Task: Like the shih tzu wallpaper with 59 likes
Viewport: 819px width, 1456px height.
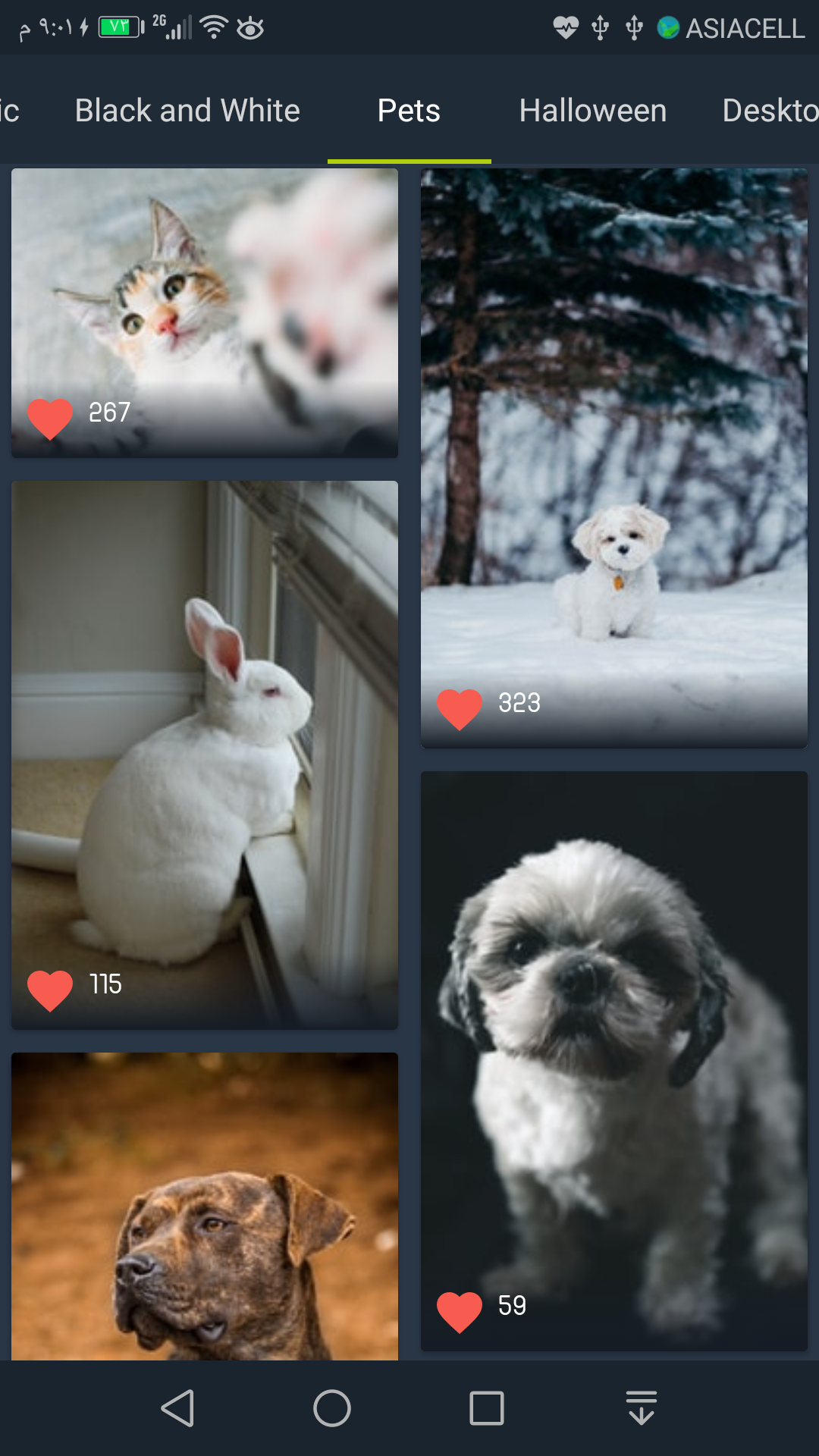Action: click(x=460, y=1311)
